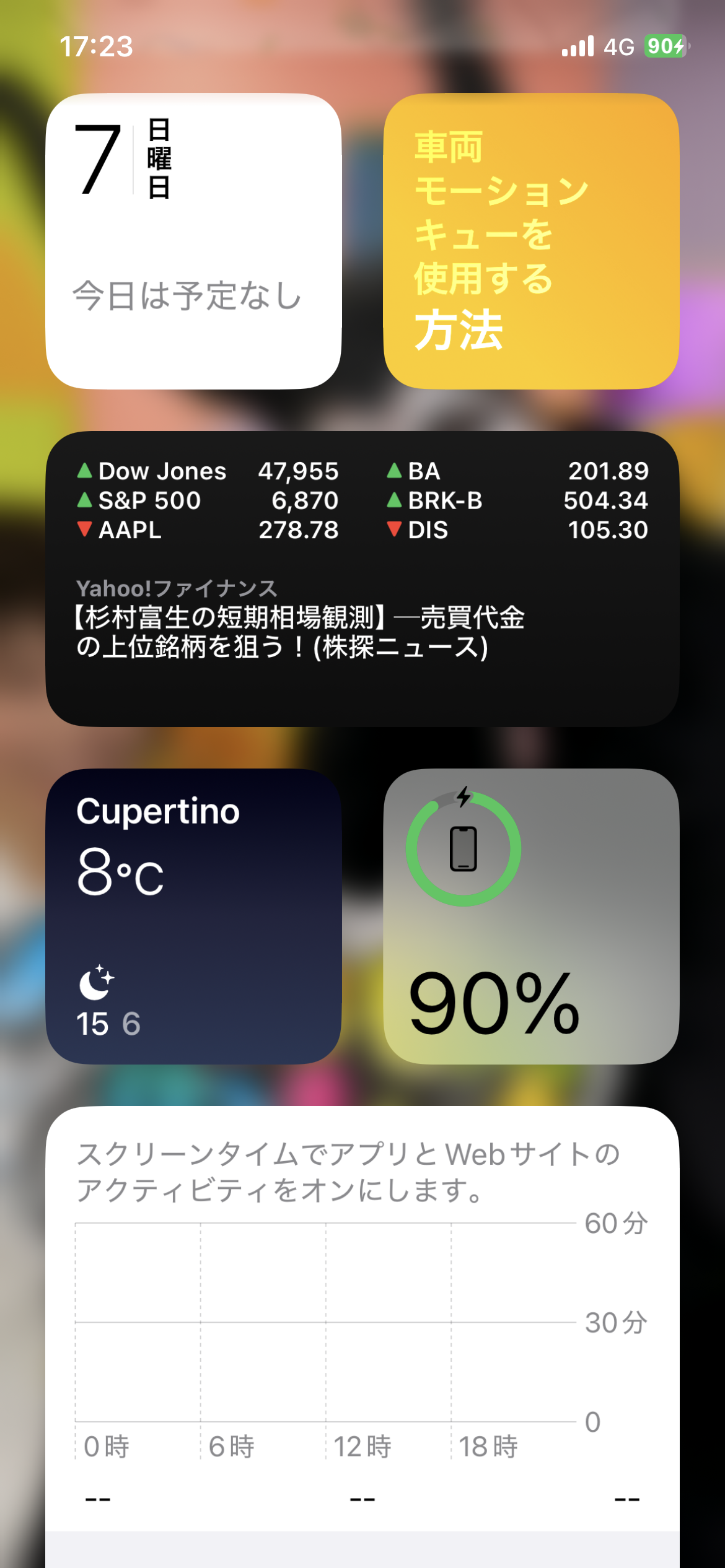725x1568 pixels.
Task: Open the yellow tips widget about 車両モーションキュー
Action: point(531,242)
